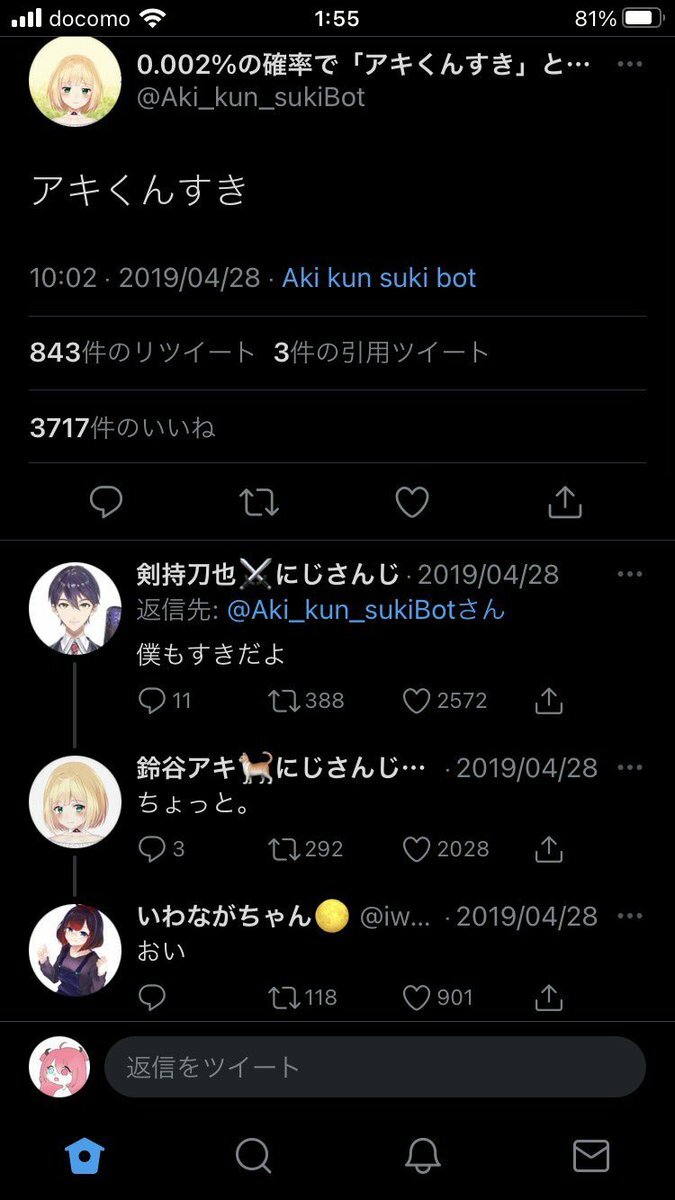Tap the 返信をツイート reply field
The image size is (675, 1200).
point(375,1067)
